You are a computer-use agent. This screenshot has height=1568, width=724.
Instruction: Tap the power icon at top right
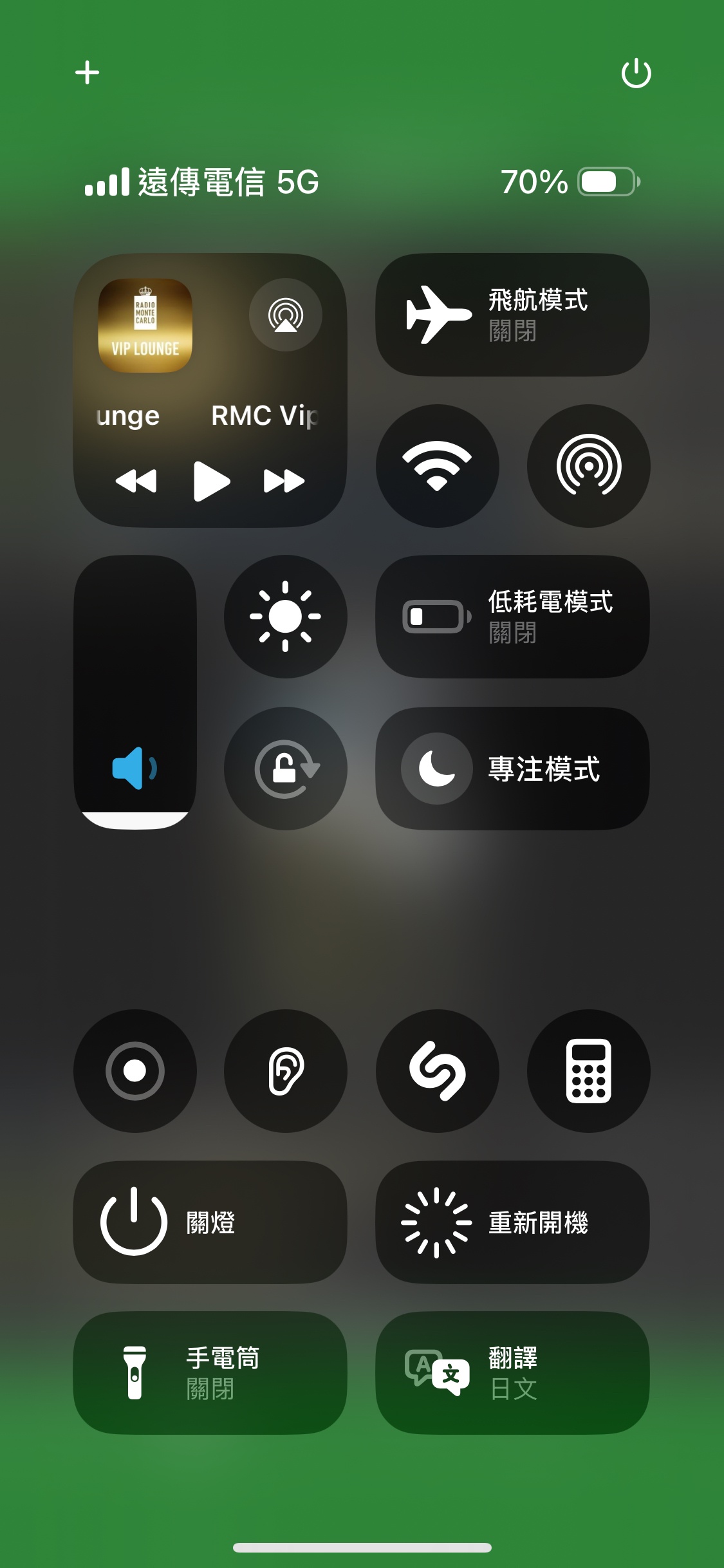636,73
